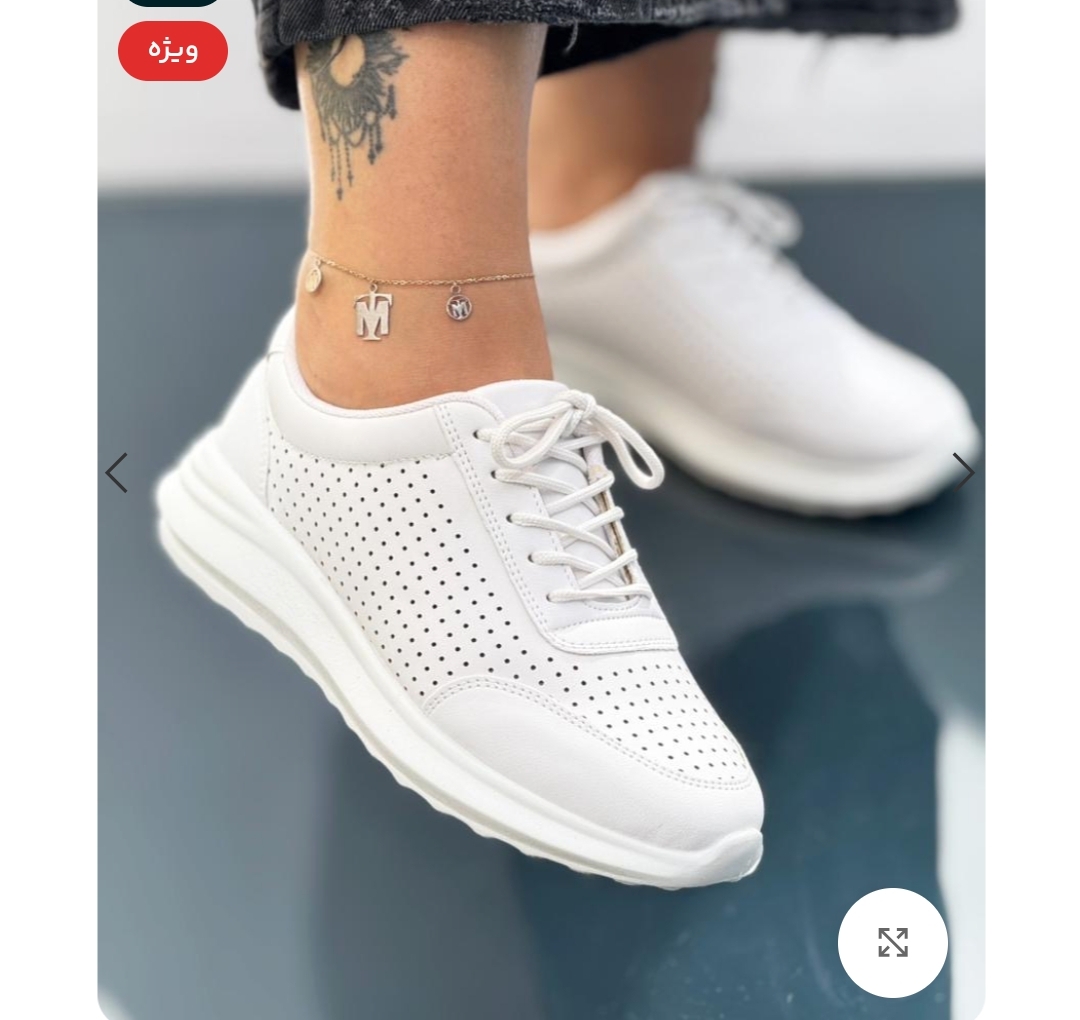Show the next product image
Viewport: 1080px width, 1020px height.
(962, 472)
